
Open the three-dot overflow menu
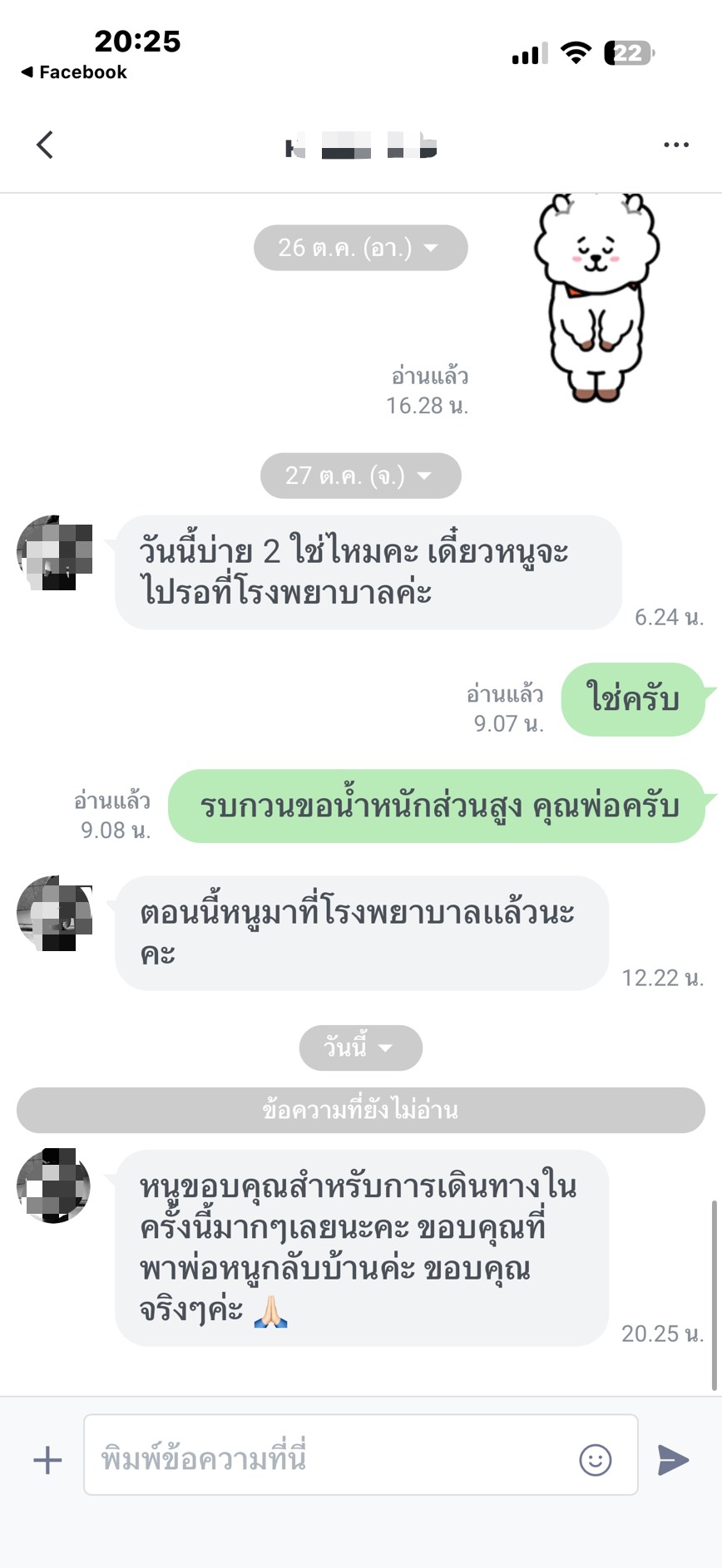[675, 145]
